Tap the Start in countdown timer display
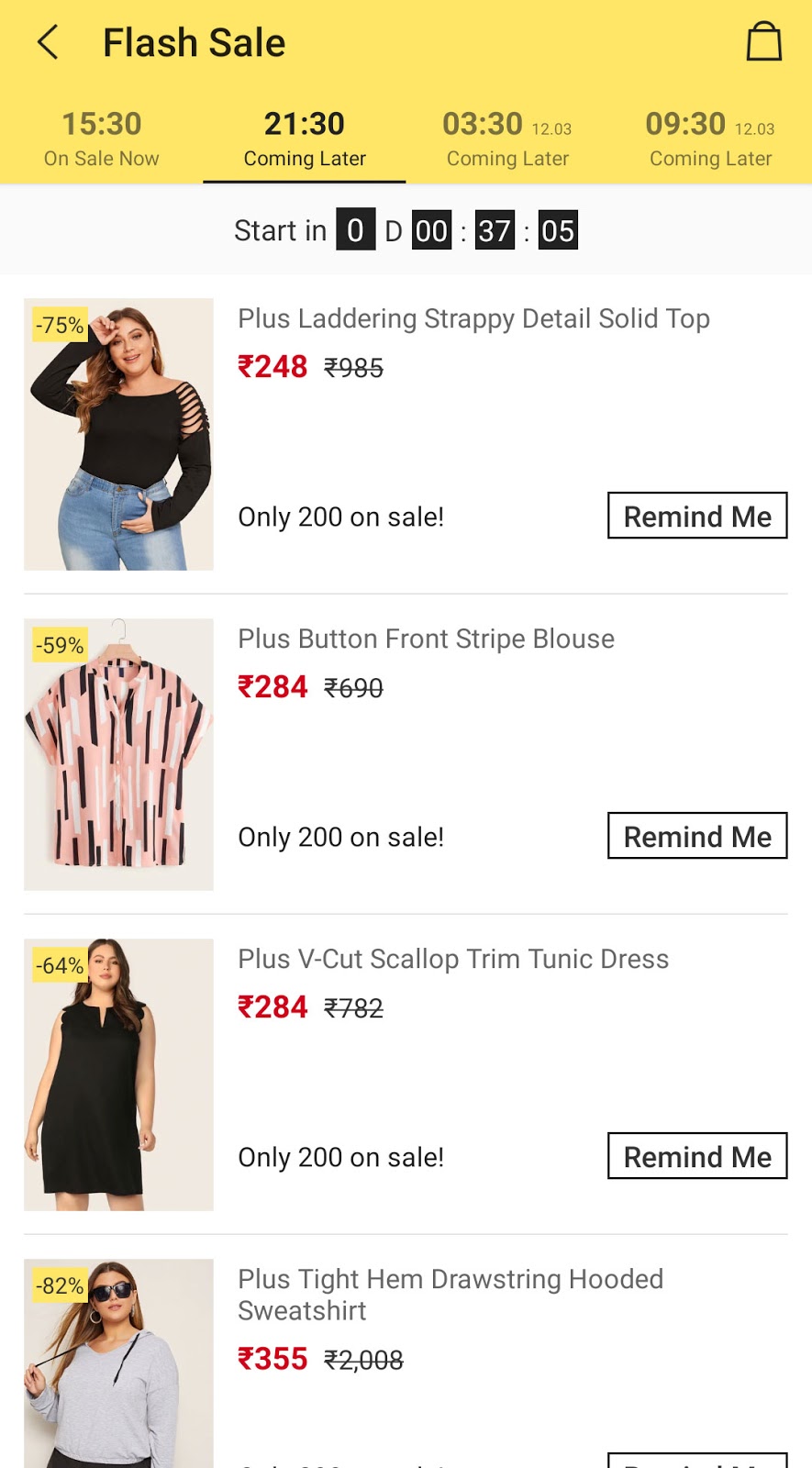 (x=406, y=229)
